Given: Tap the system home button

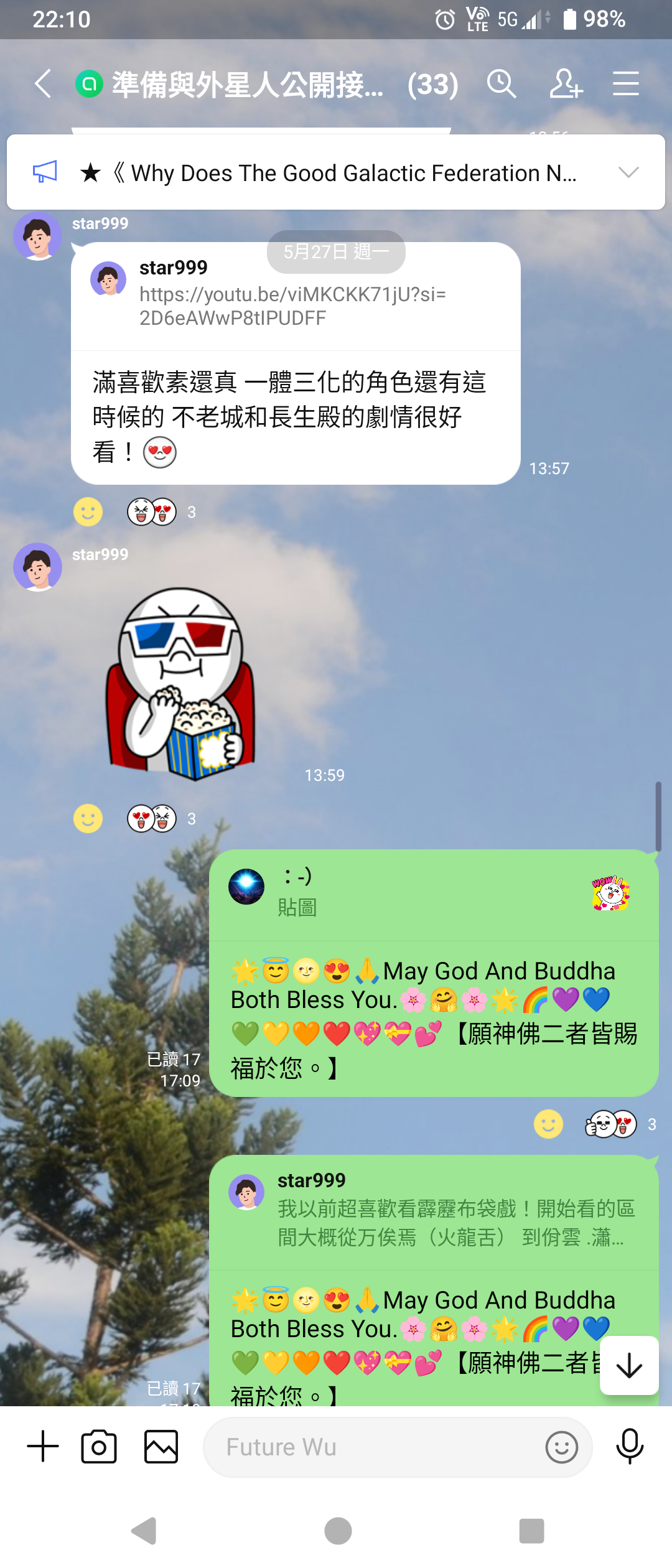Looking at the screenshot, I should 338,1531.
